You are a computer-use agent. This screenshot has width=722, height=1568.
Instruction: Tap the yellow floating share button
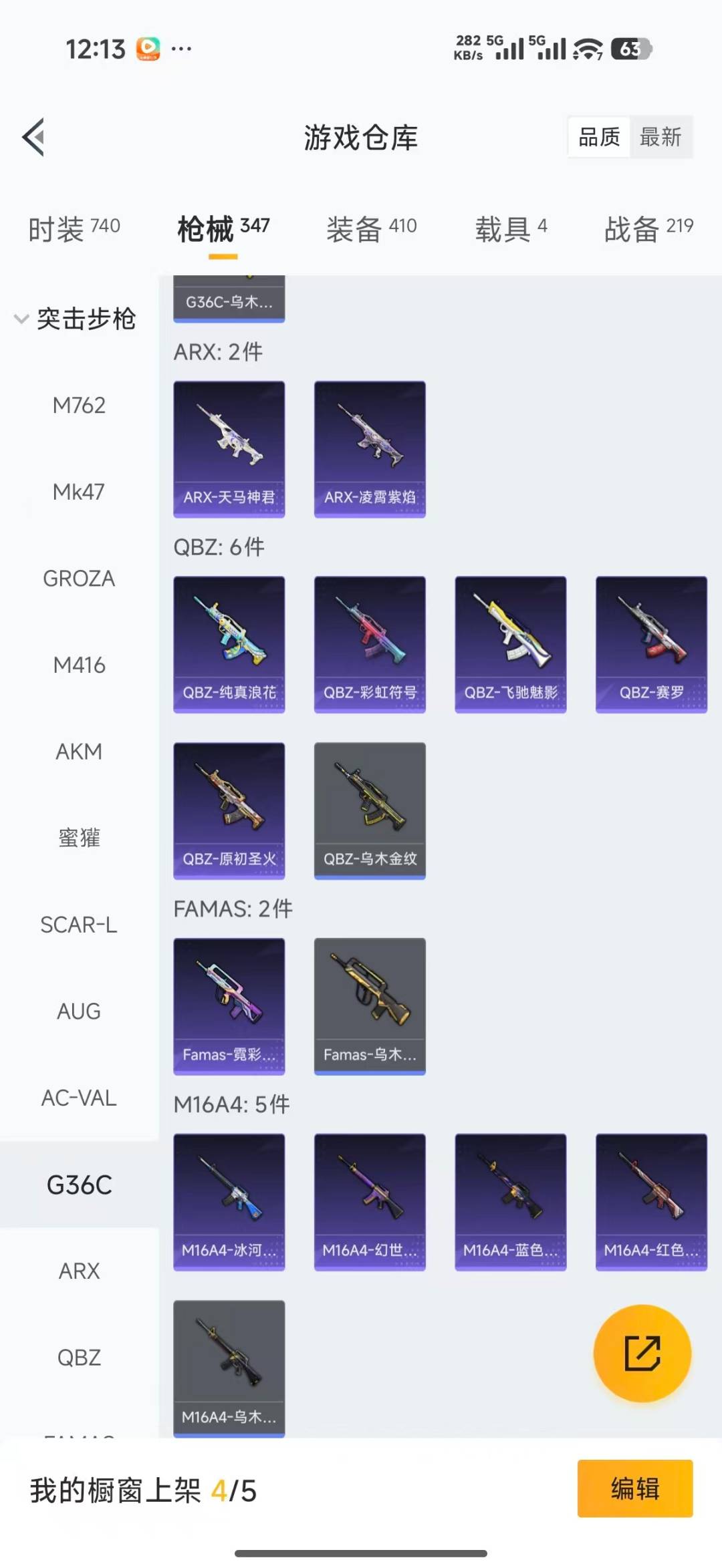point(642,1353)
